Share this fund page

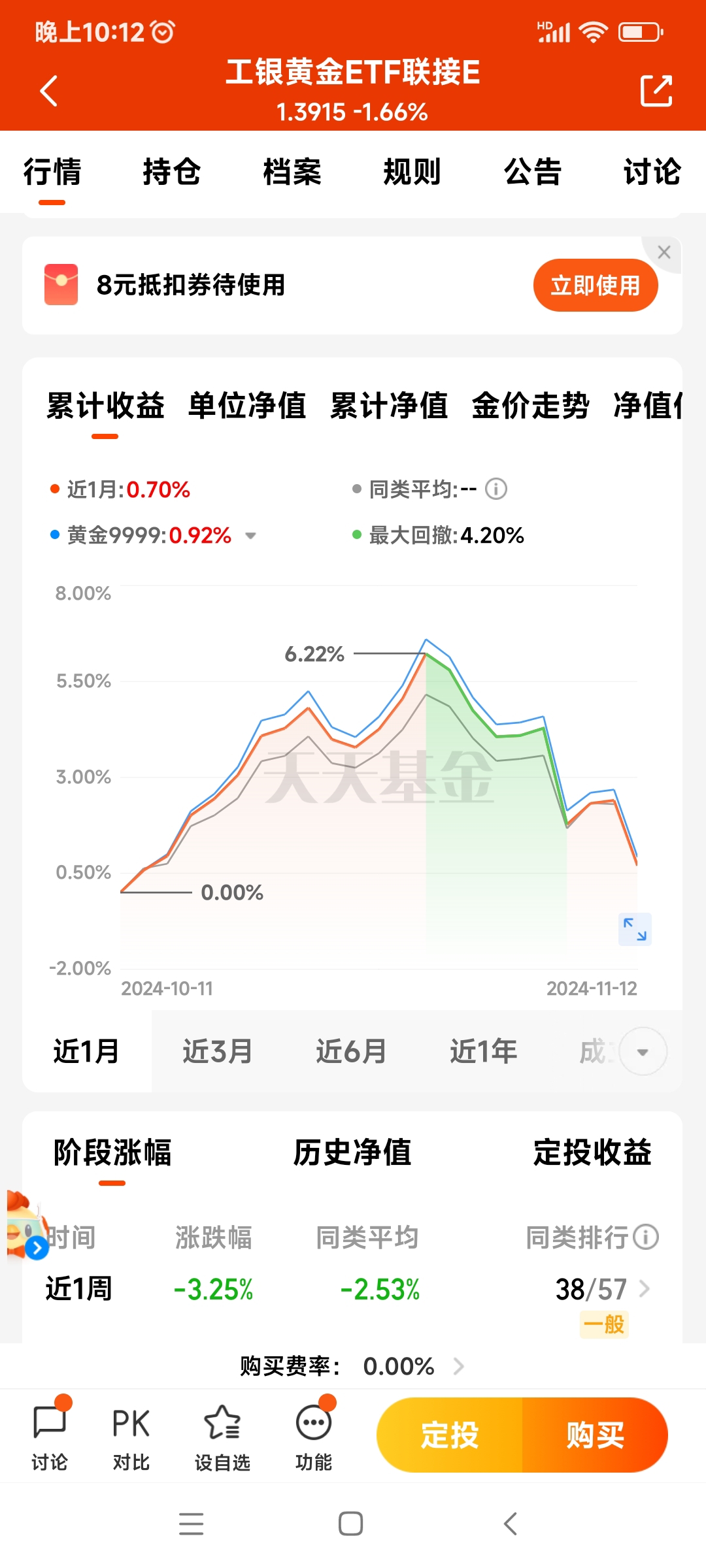tap(656, 90)
